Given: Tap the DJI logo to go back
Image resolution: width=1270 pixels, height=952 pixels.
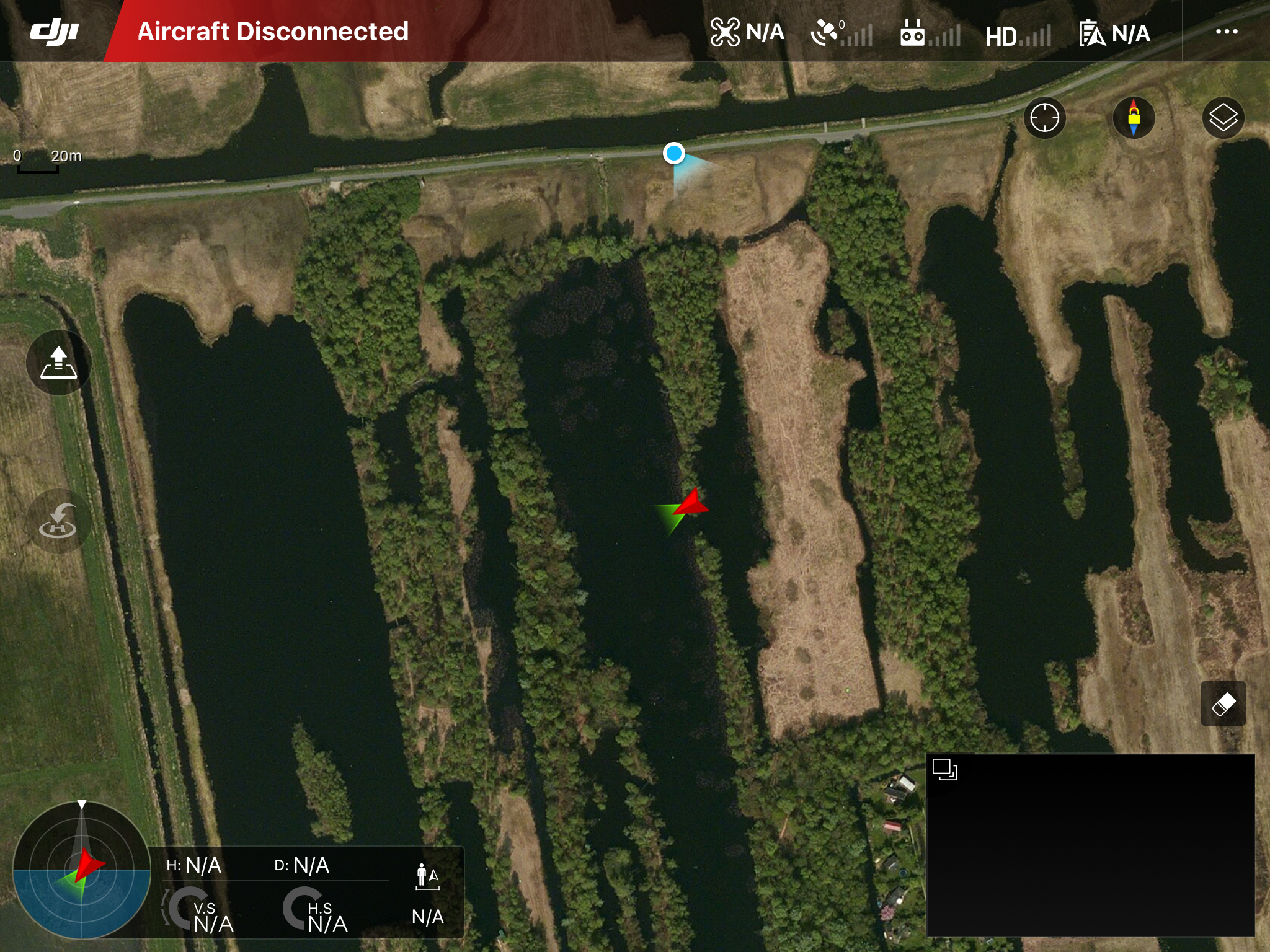Looking at the screenshot, I should (x=55, y=31).
